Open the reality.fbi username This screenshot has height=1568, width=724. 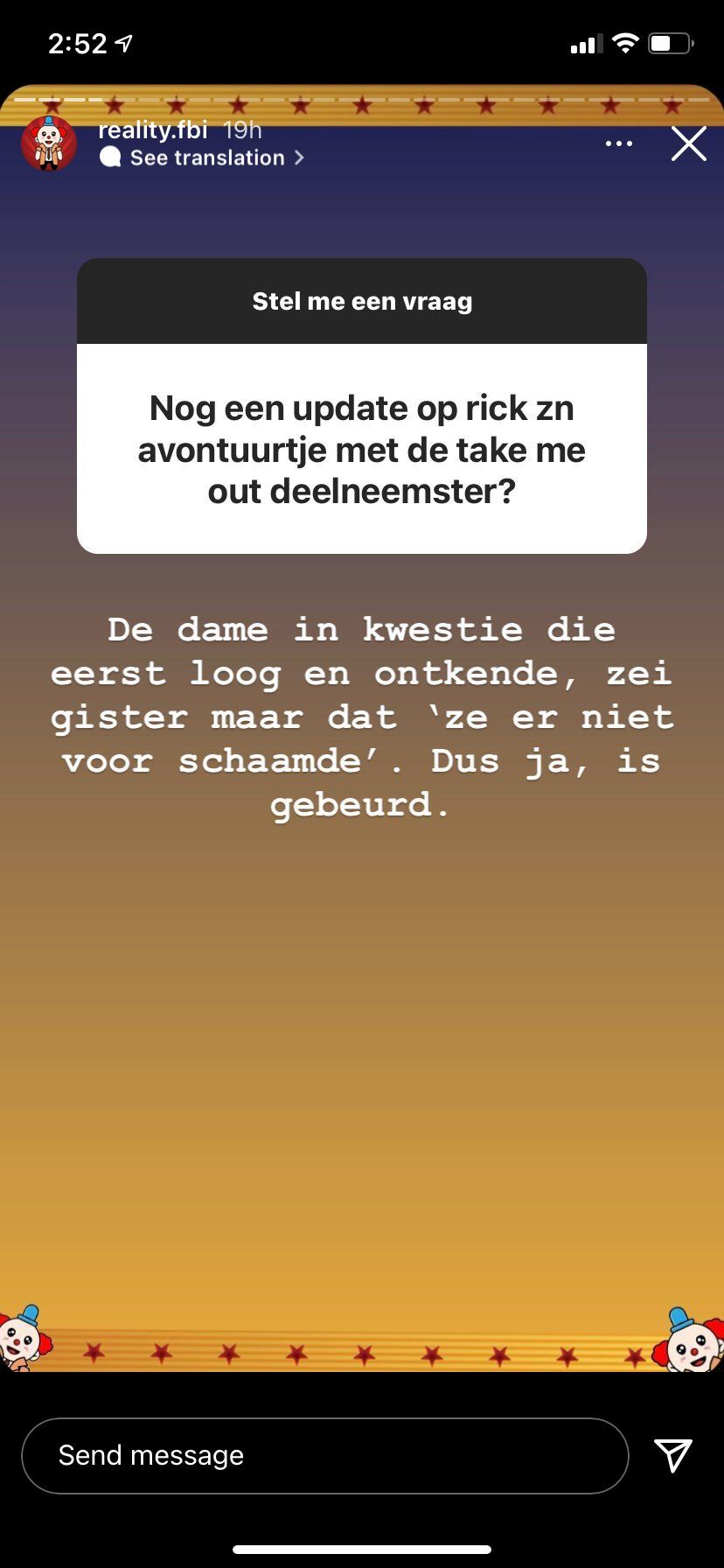pos(153,130)
